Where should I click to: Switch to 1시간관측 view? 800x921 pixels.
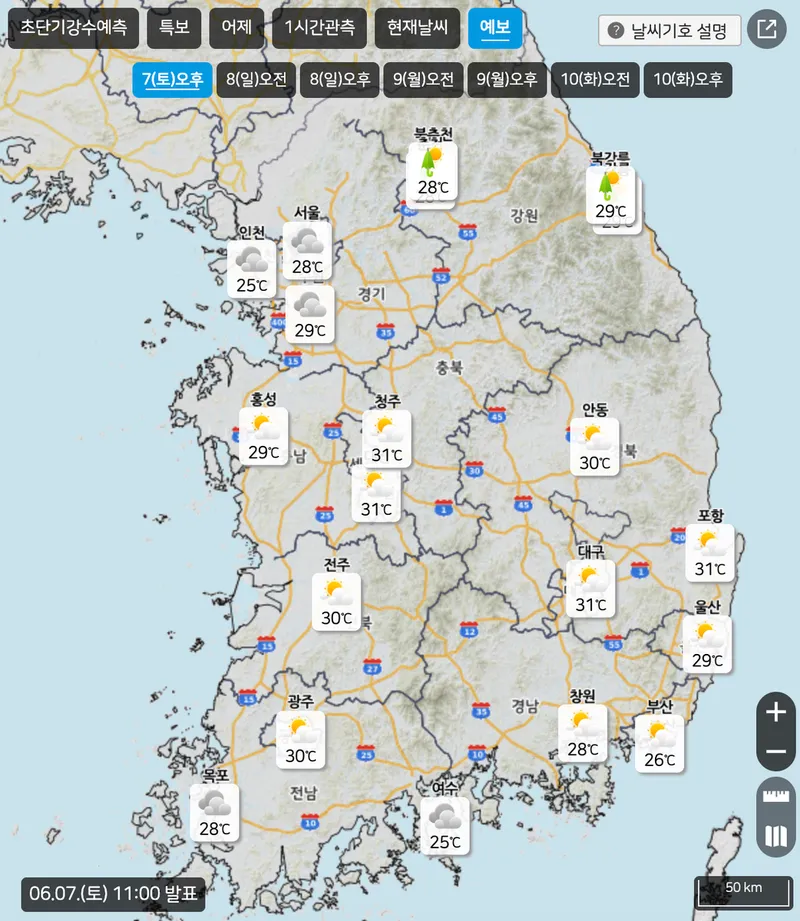tap(319, 28)
